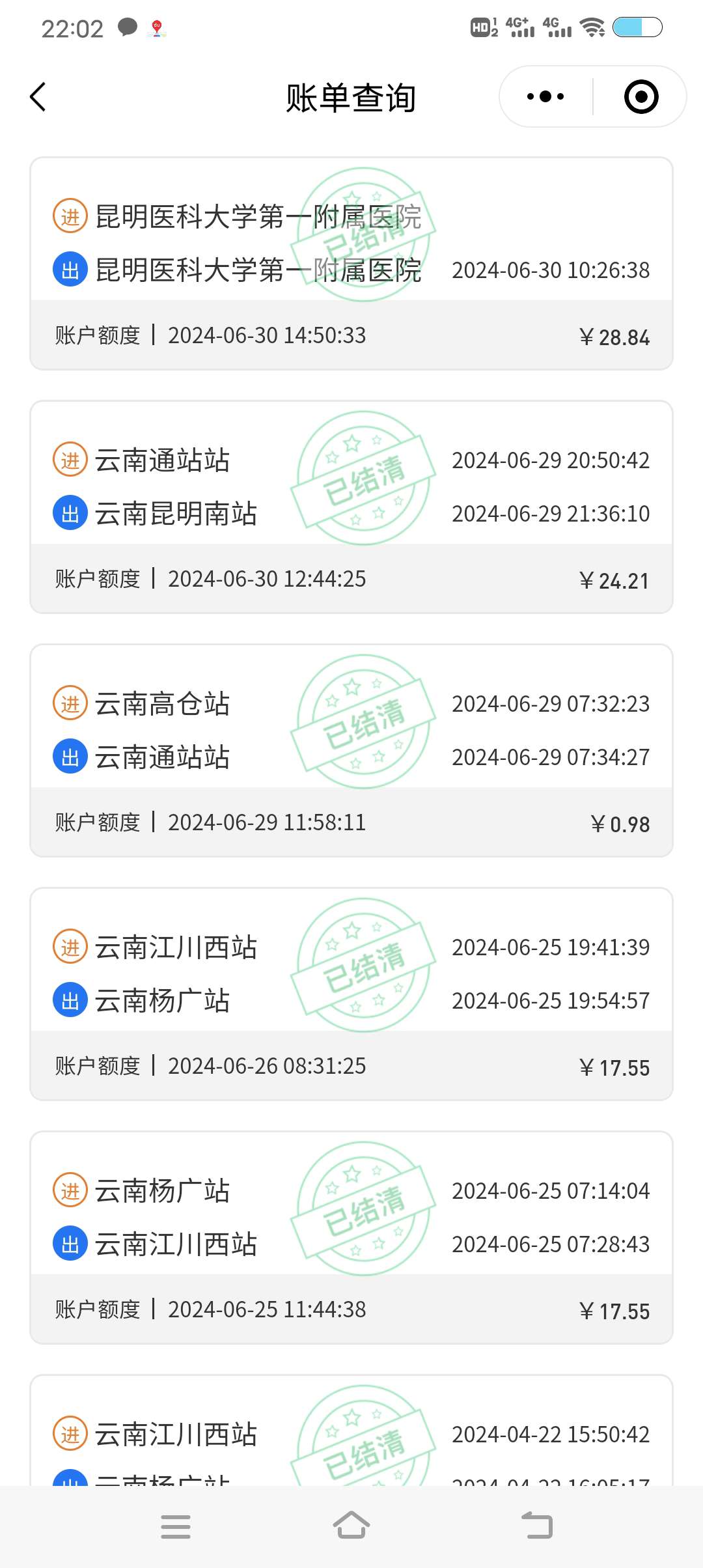Open the 昆明医科大学第一附属医院 bill of ¥28.84
The image size is (703, 1568).
click(351, 264)
